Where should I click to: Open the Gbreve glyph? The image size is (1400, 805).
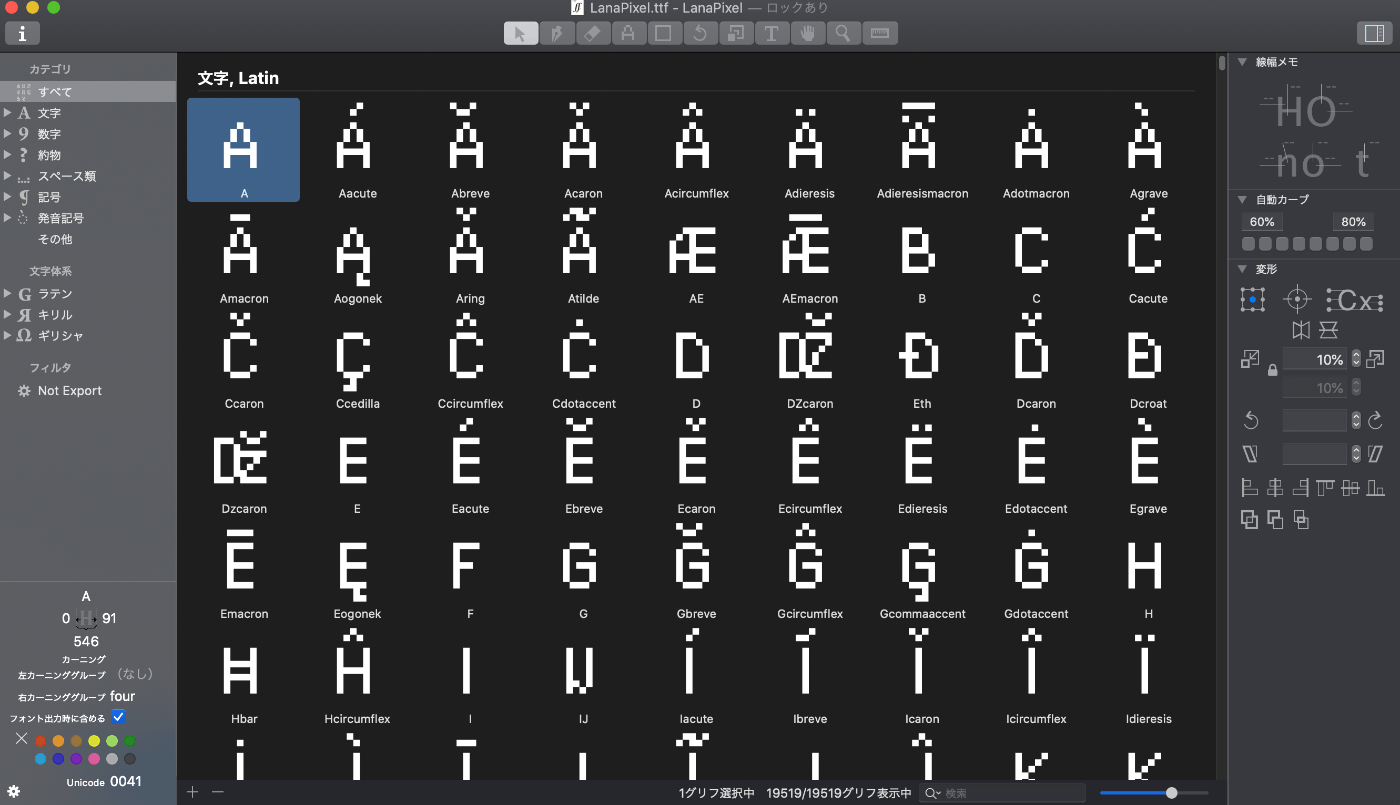(x=696, y=570)
